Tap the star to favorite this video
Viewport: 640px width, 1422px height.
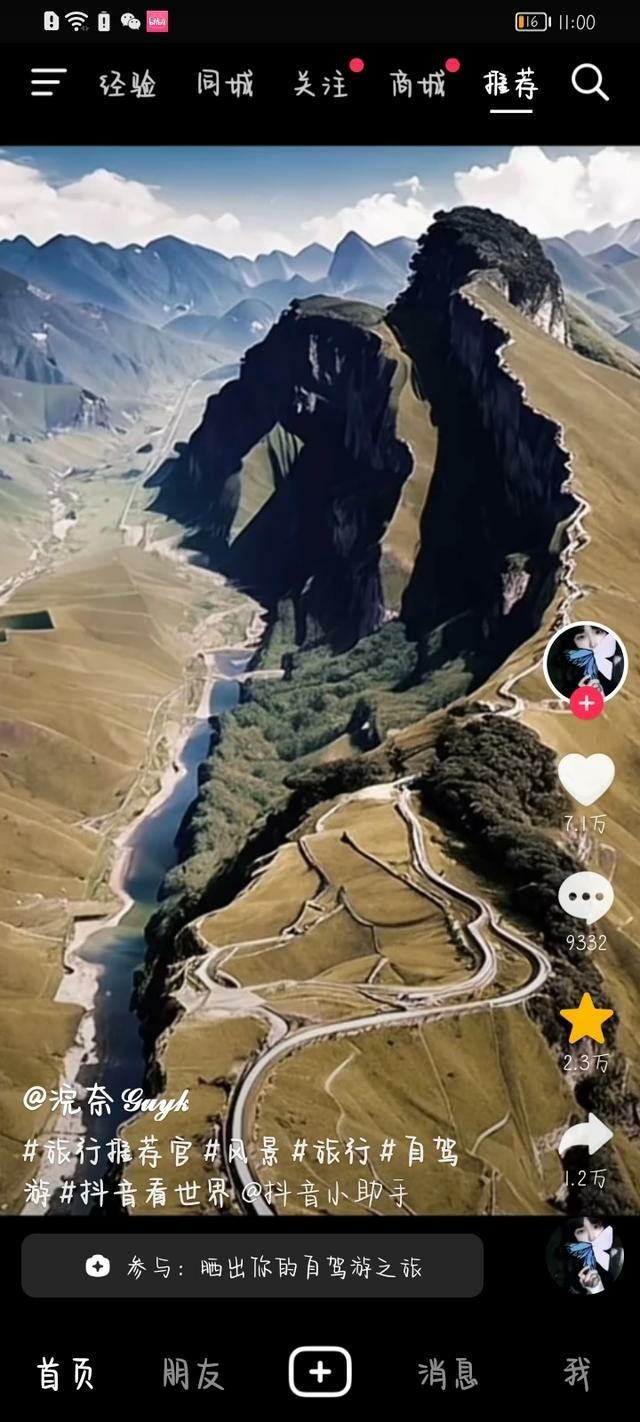click(x=586, y=1019)
